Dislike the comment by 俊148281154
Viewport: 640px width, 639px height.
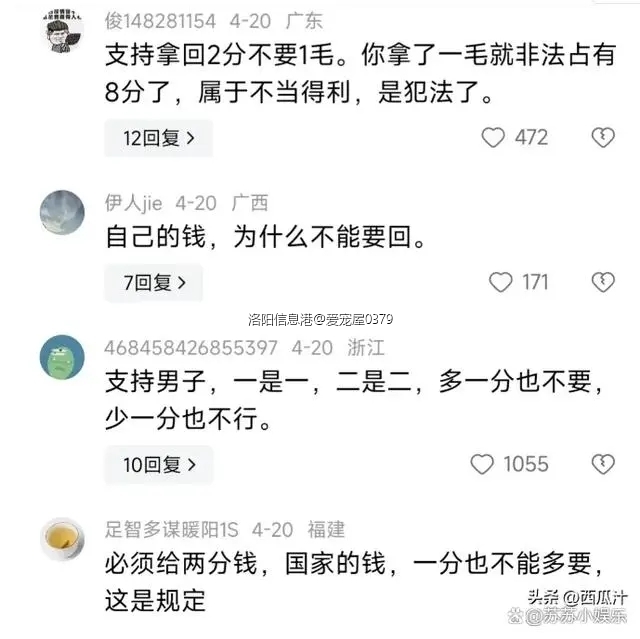tap(602, 137)
